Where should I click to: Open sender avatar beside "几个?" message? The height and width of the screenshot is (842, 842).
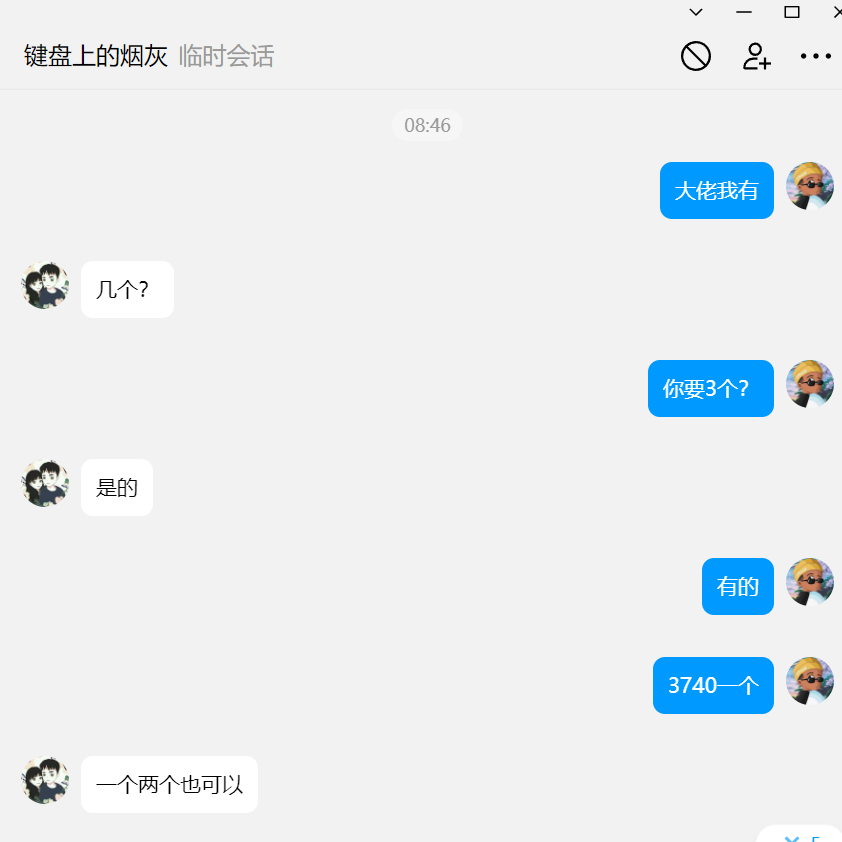[45, 285]
